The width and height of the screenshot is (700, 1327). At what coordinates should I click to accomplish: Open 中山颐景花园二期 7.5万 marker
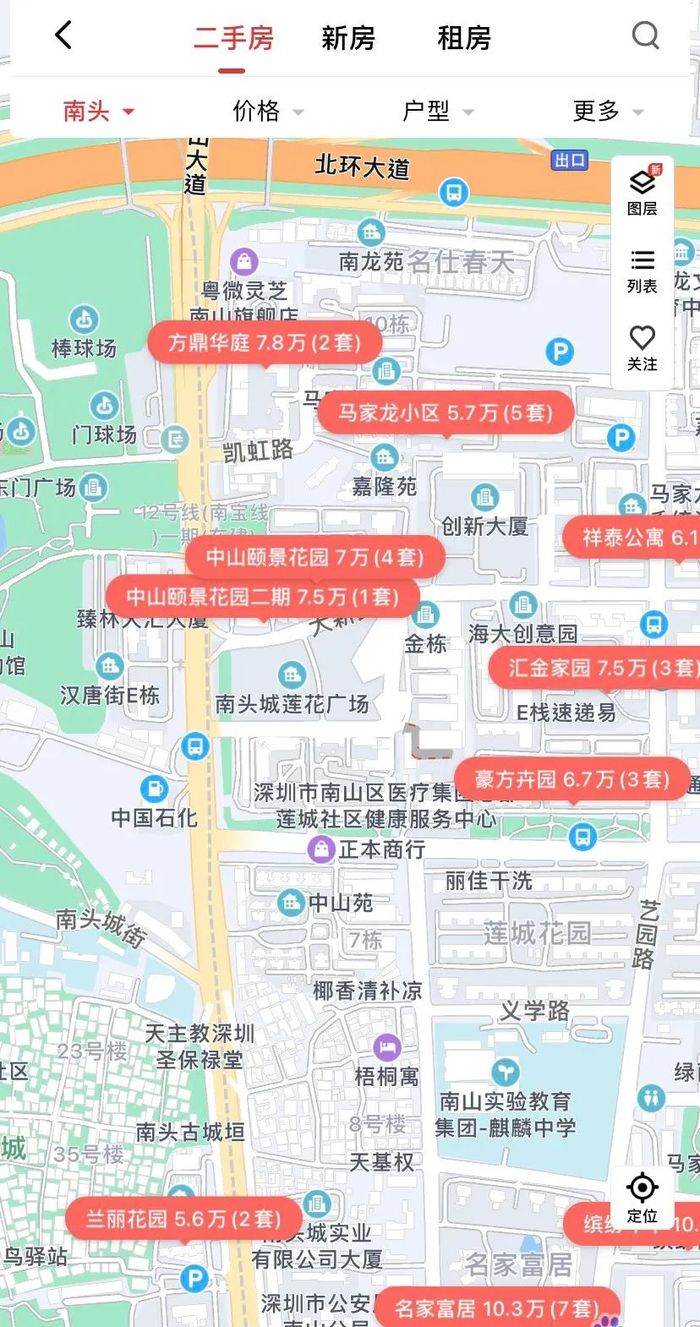click(263, 597)
